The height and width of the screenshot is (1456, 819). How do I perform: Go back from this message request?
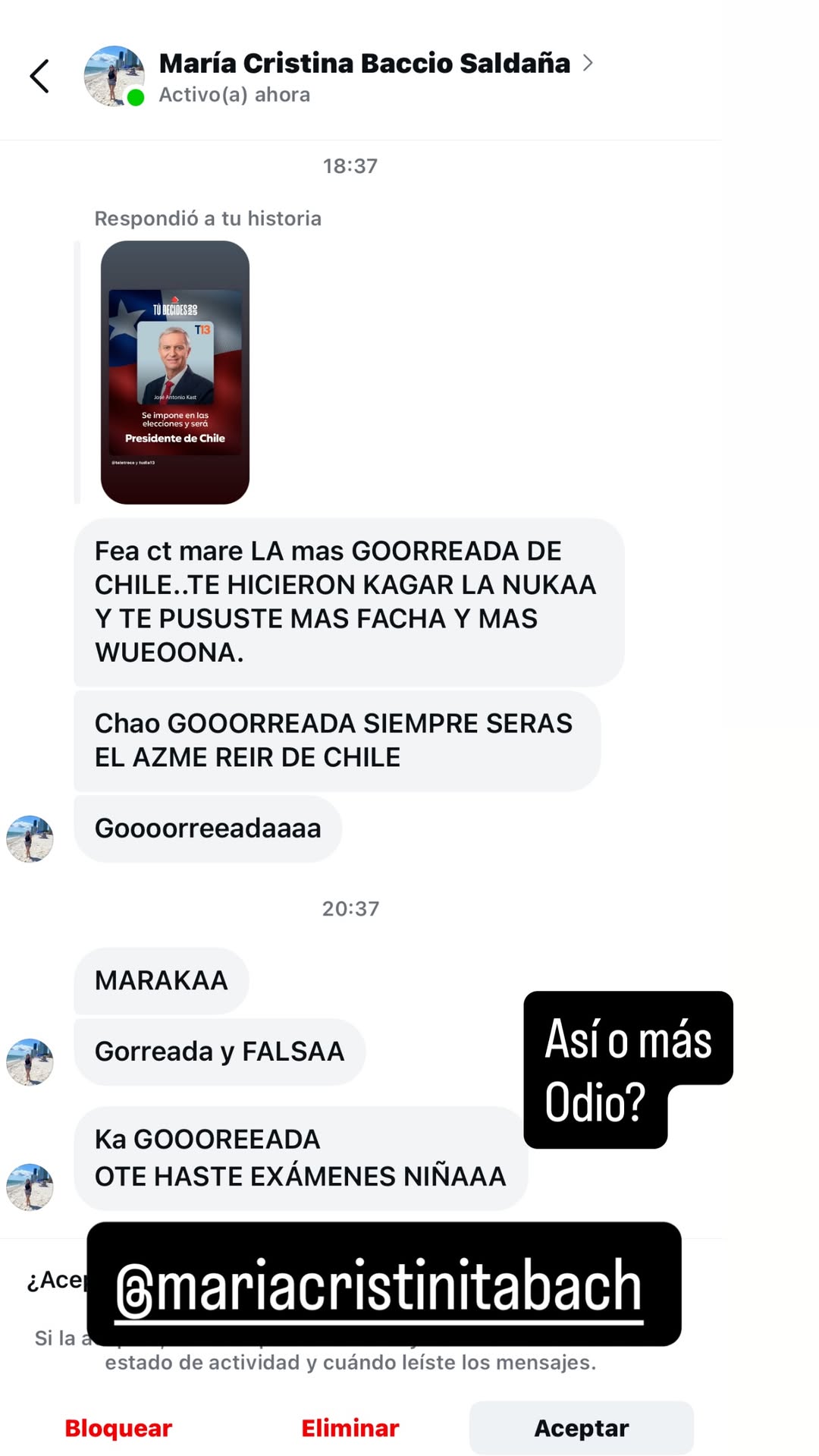click(x=39, y=77)
